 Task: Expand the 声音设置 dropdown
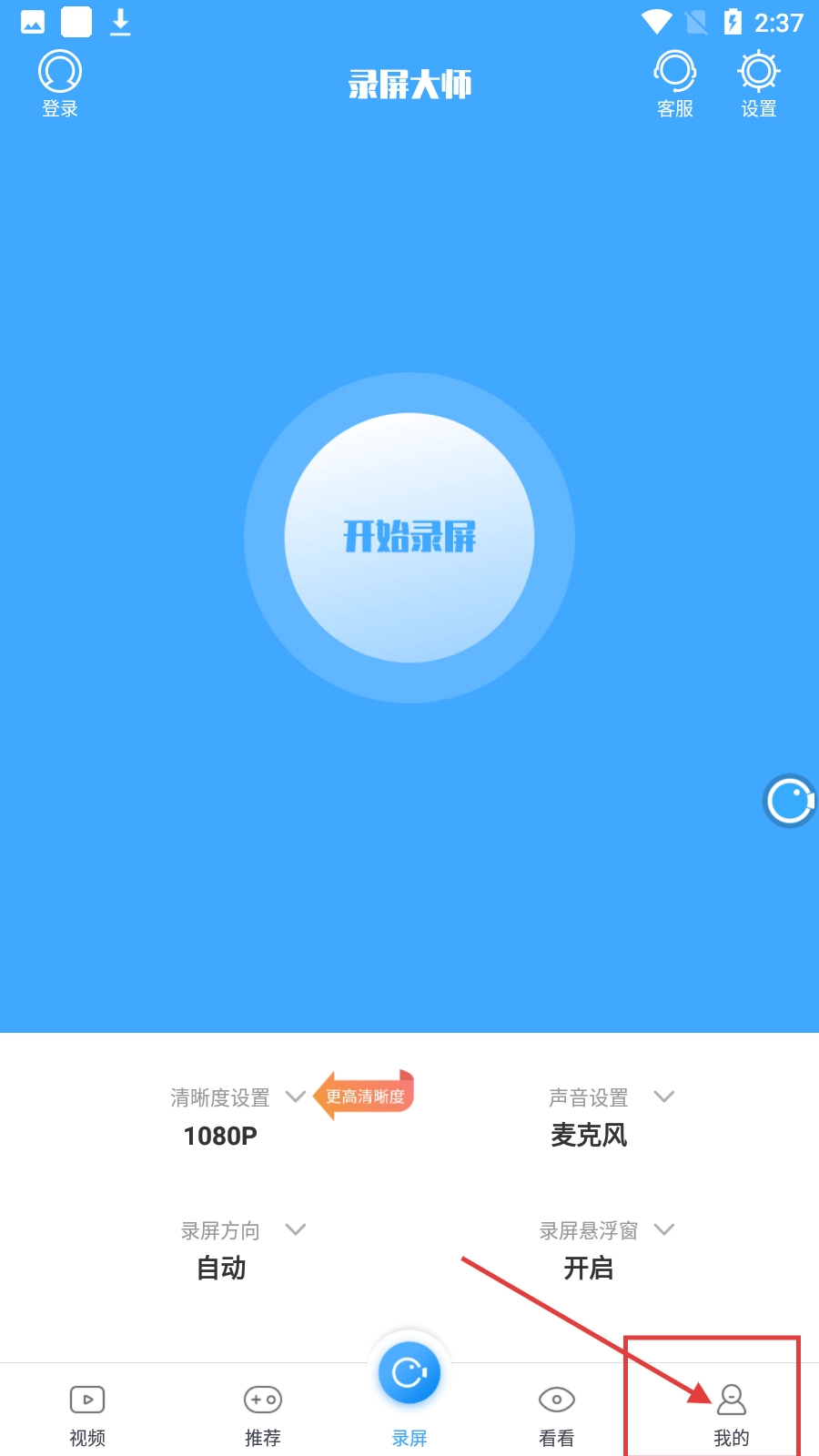(x=664, y=1097)
